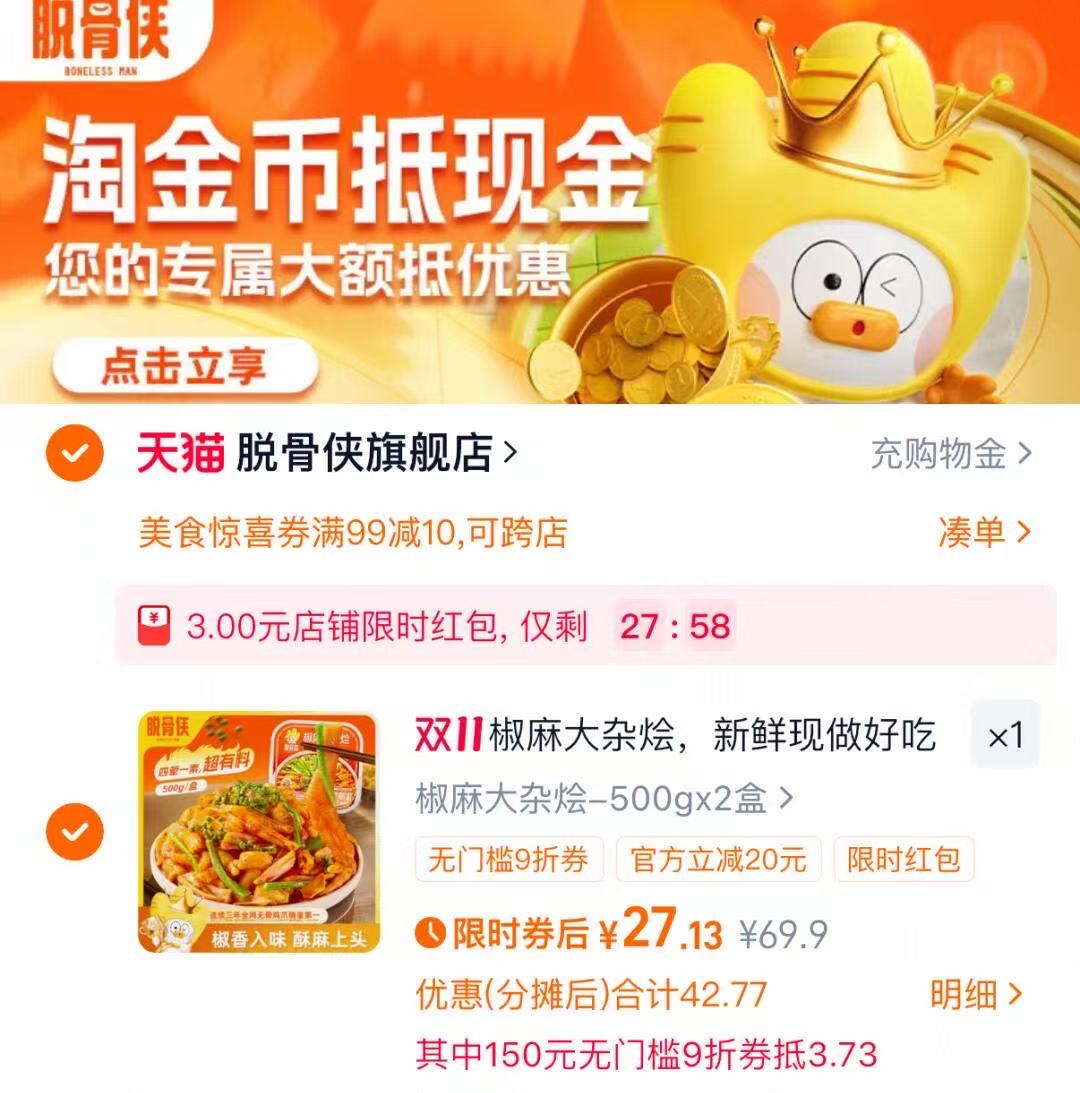Select the 官方立减20元 discount tag
The image size is (1080, 1093).
(x=720, y=859)
